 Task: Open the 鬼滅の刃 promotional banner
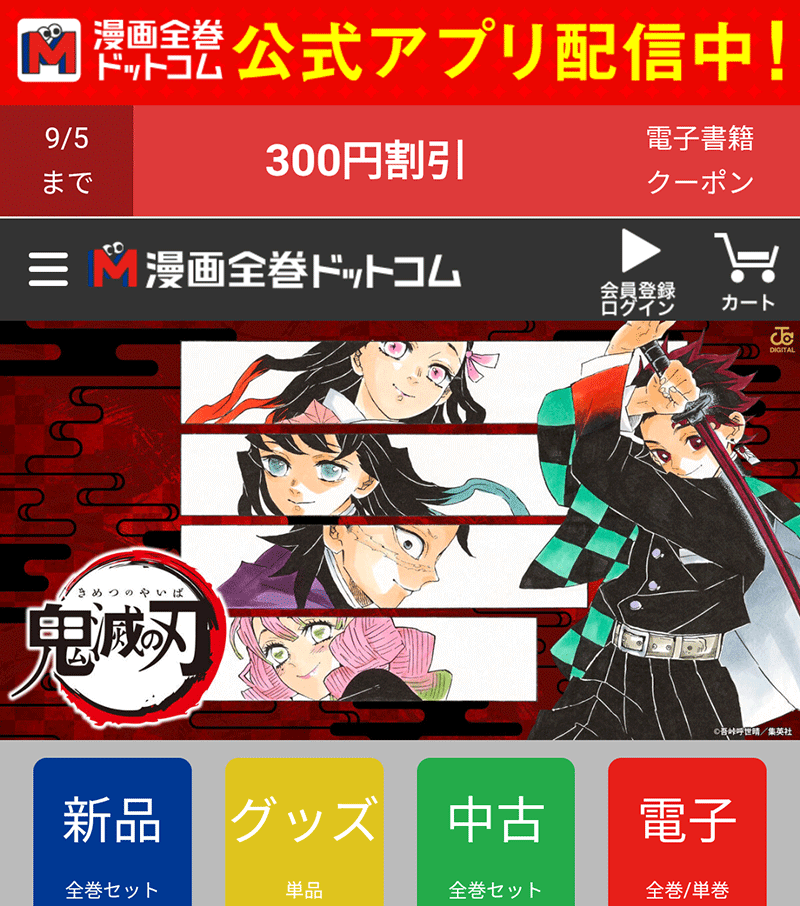[x=400, y=530]
